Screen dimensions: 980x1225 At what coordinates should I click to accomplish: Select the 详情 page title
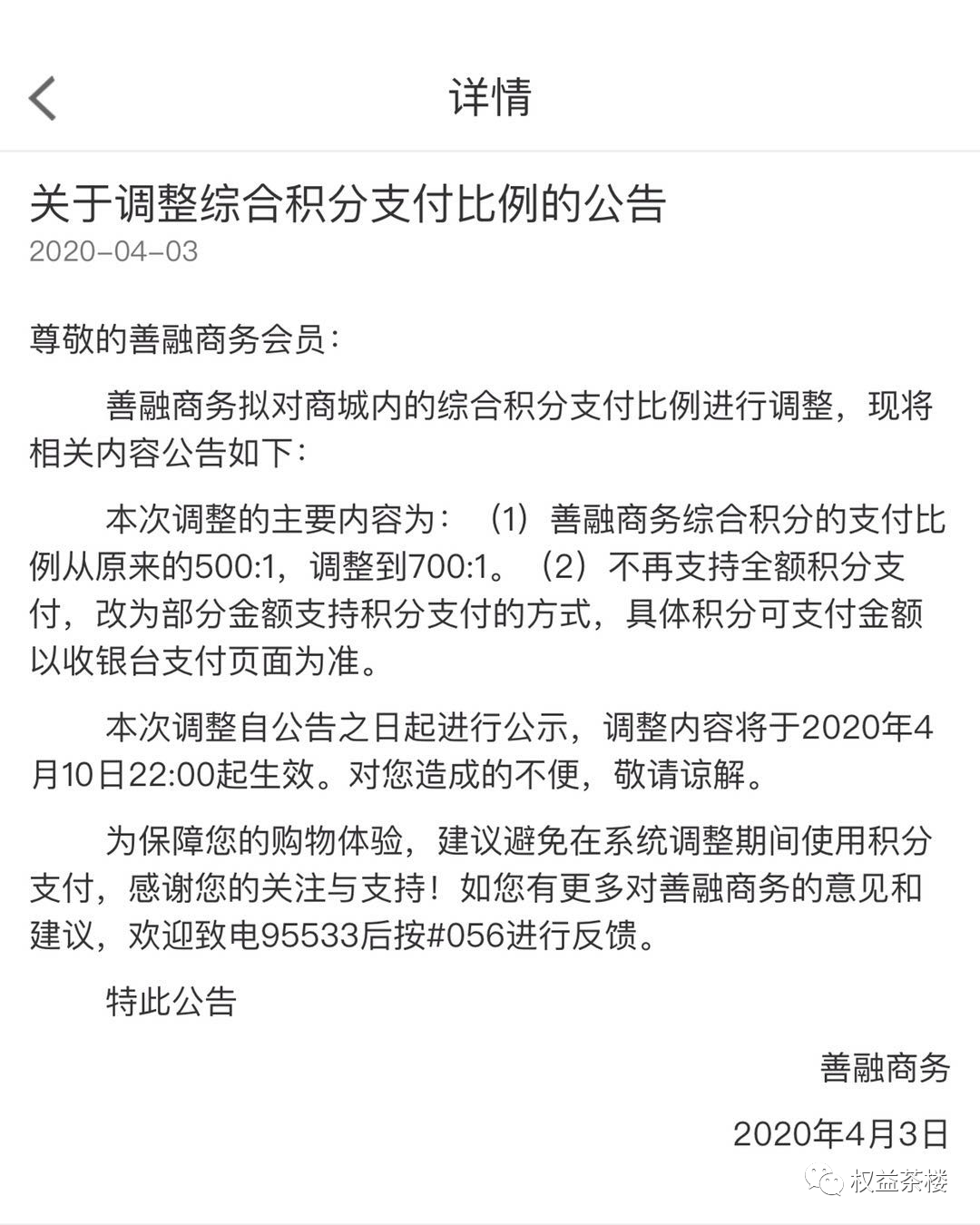click(x=490, y=100)
